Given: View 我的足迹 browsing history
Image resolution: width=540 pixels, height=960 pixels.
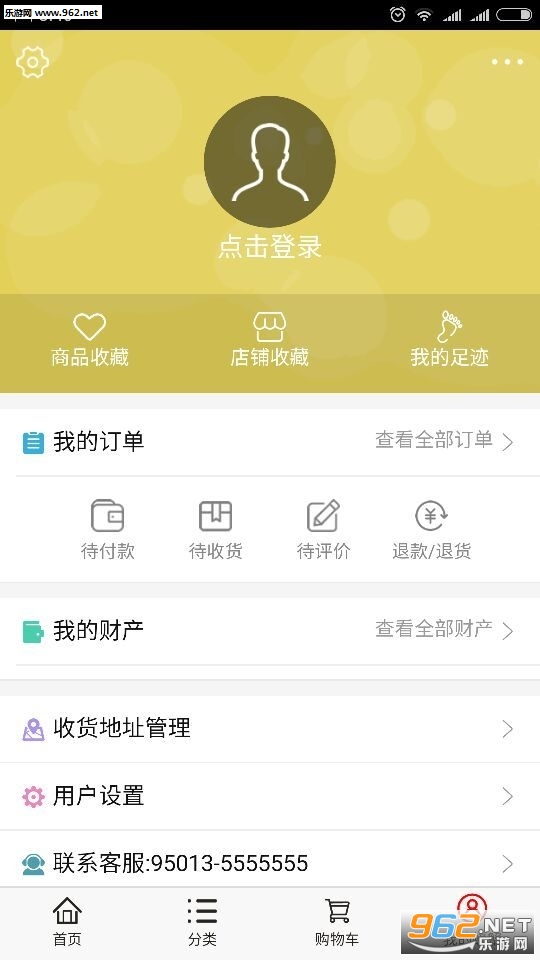Looking at the screenshot, I should 449,340.
